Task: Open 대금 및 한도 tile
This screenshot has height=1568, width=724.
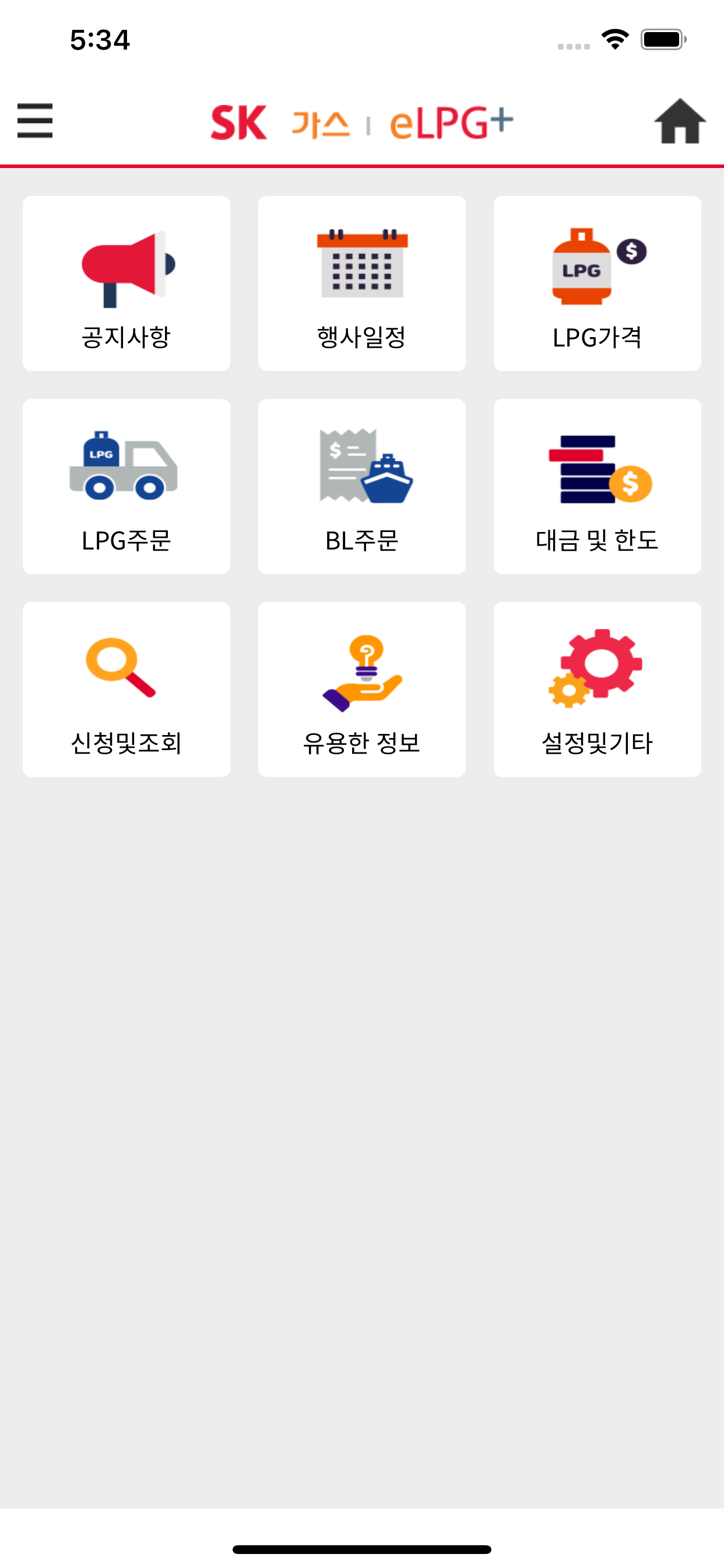Action: click(x=598, y=487)
